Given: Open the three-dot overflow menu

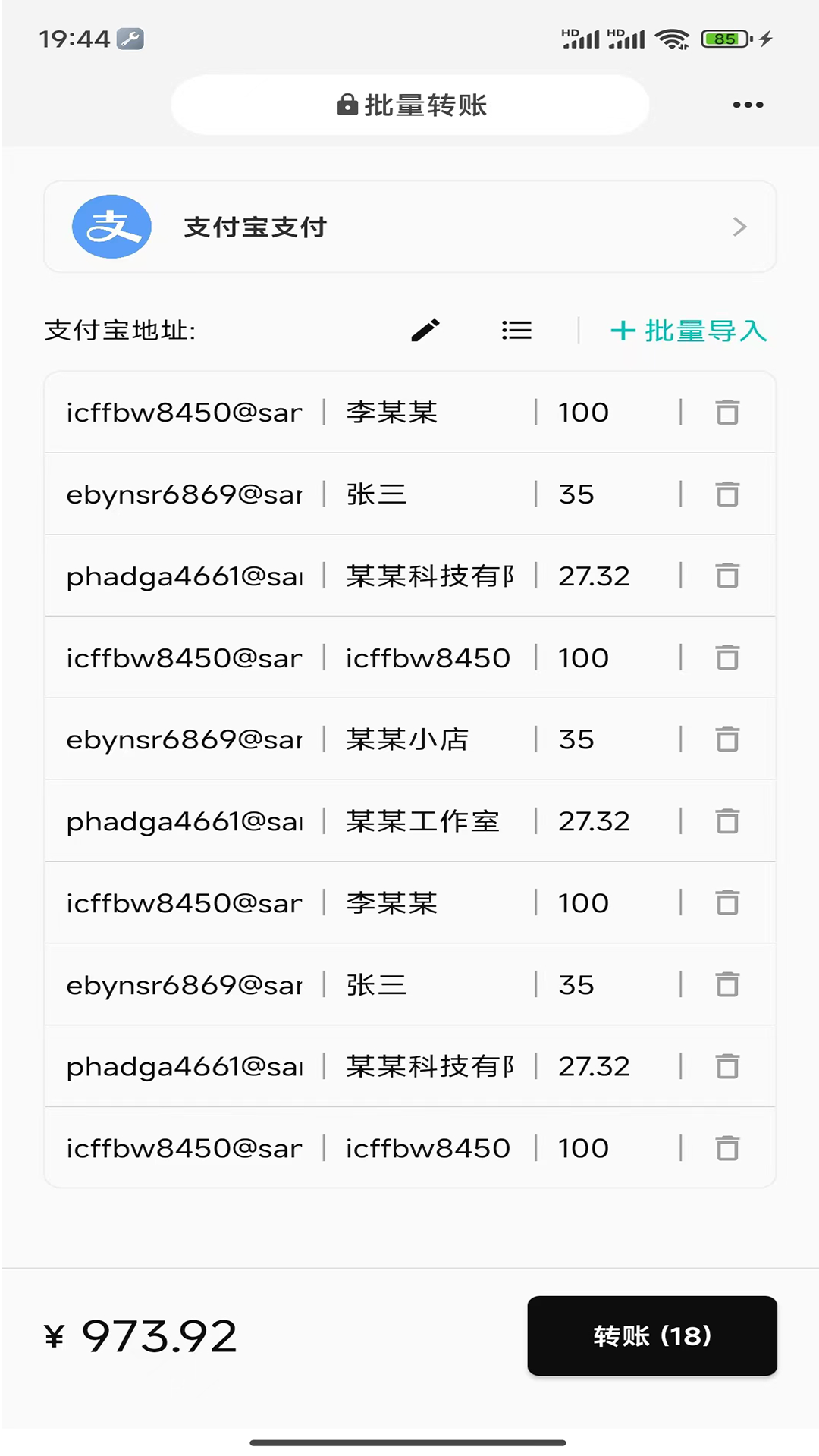Looking at the screenshot, I should pos(747,105).
